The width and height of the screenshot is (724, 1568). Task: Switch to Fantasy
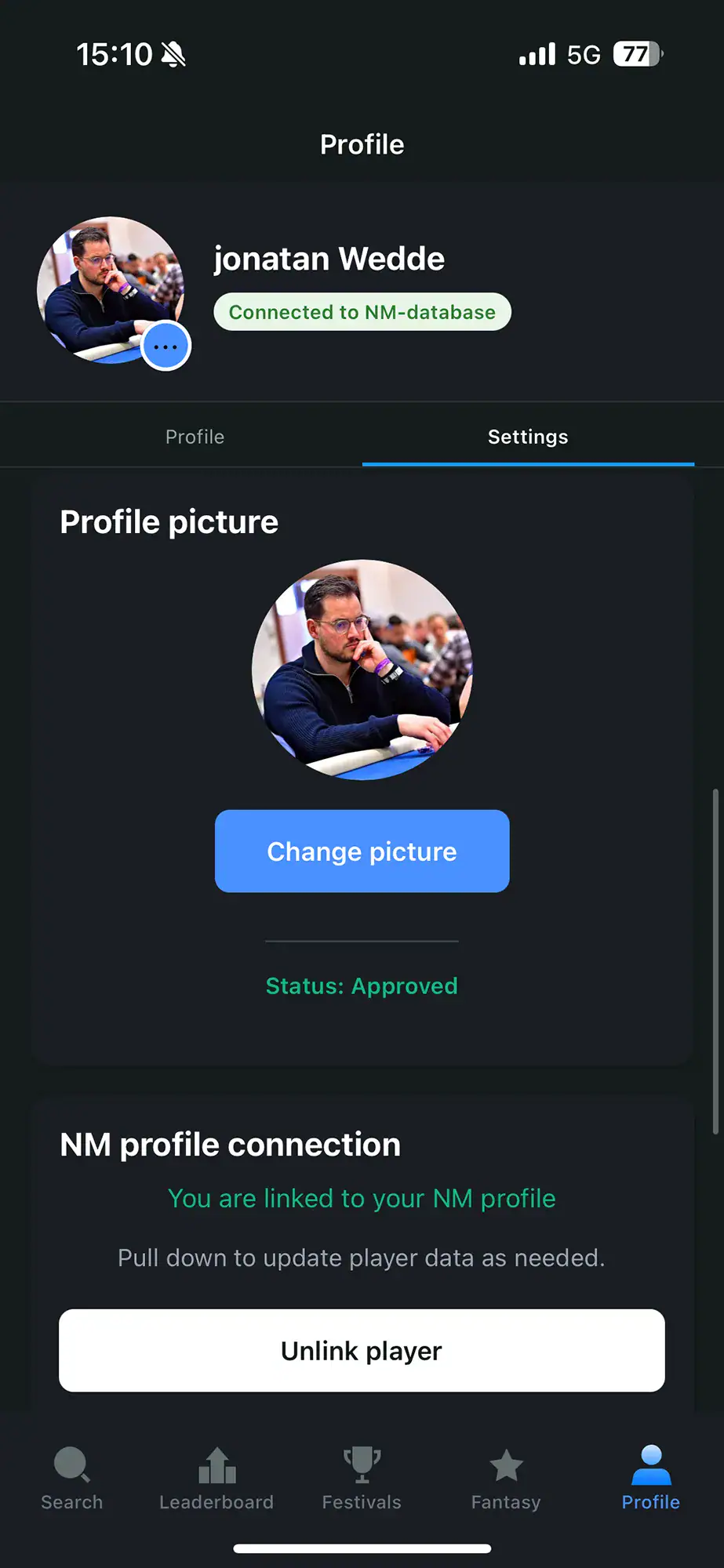pos(506,1479)
